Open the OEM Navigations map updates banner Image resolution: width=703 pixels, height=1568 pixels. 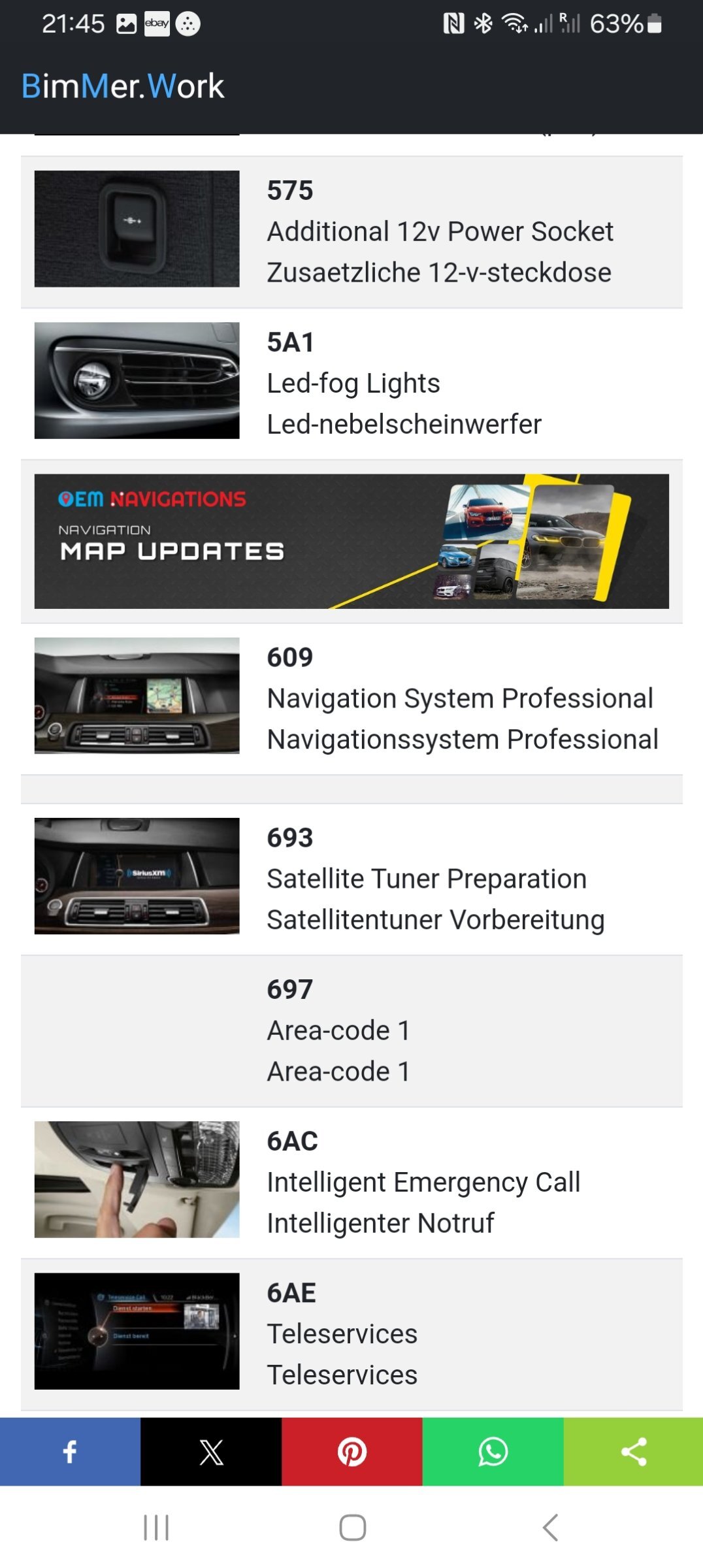pyautogui.click(x=351, y=541)
